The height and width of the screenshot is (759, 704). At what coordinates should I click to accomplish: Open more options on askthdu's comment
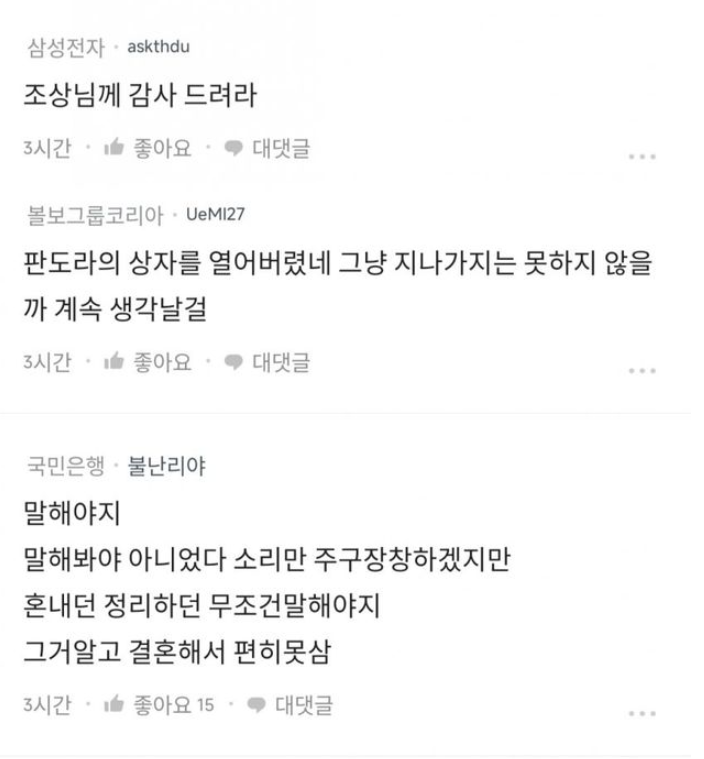pyautogui.click(x=641, y=157)
